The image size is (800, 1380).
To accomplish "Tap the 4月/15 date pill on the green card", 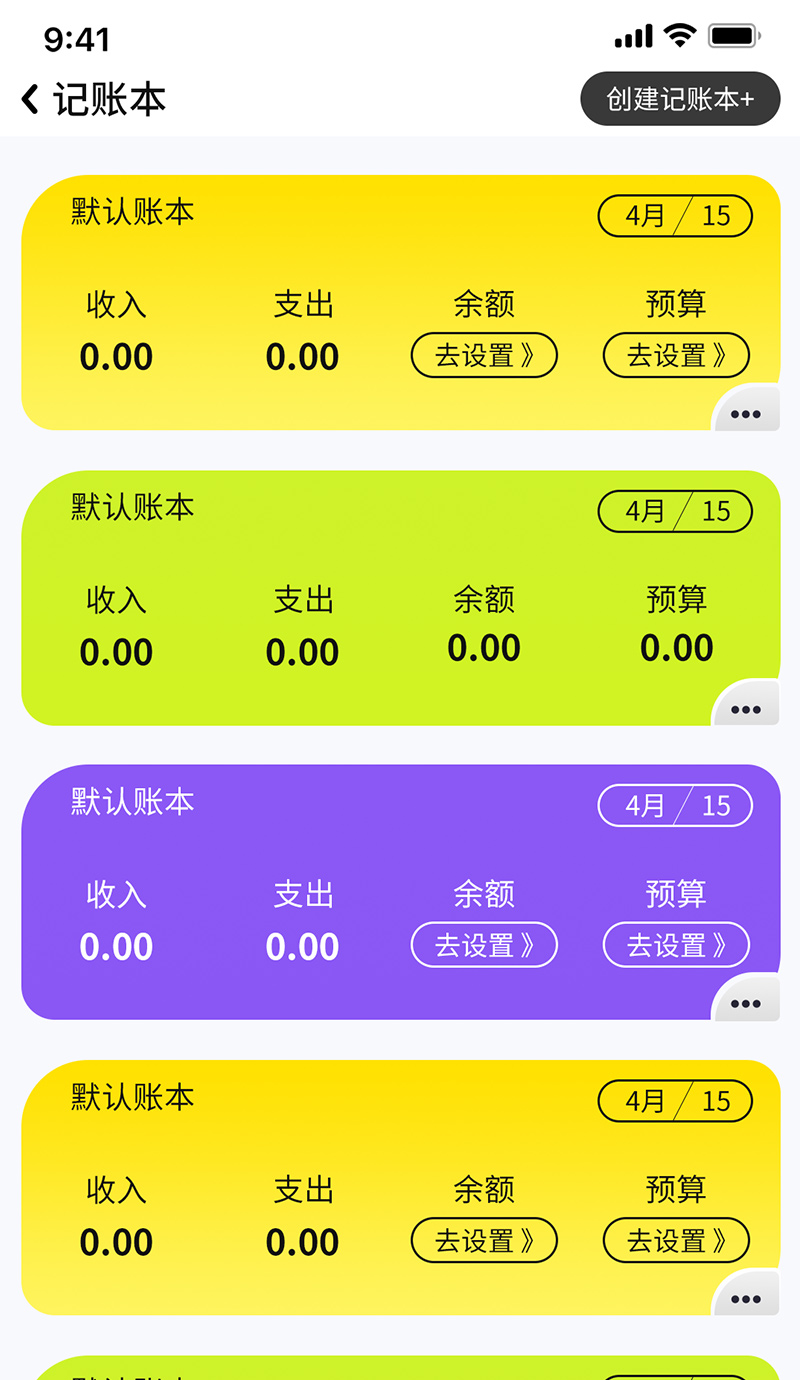I will pyautogui.click(x=675, y=511).
